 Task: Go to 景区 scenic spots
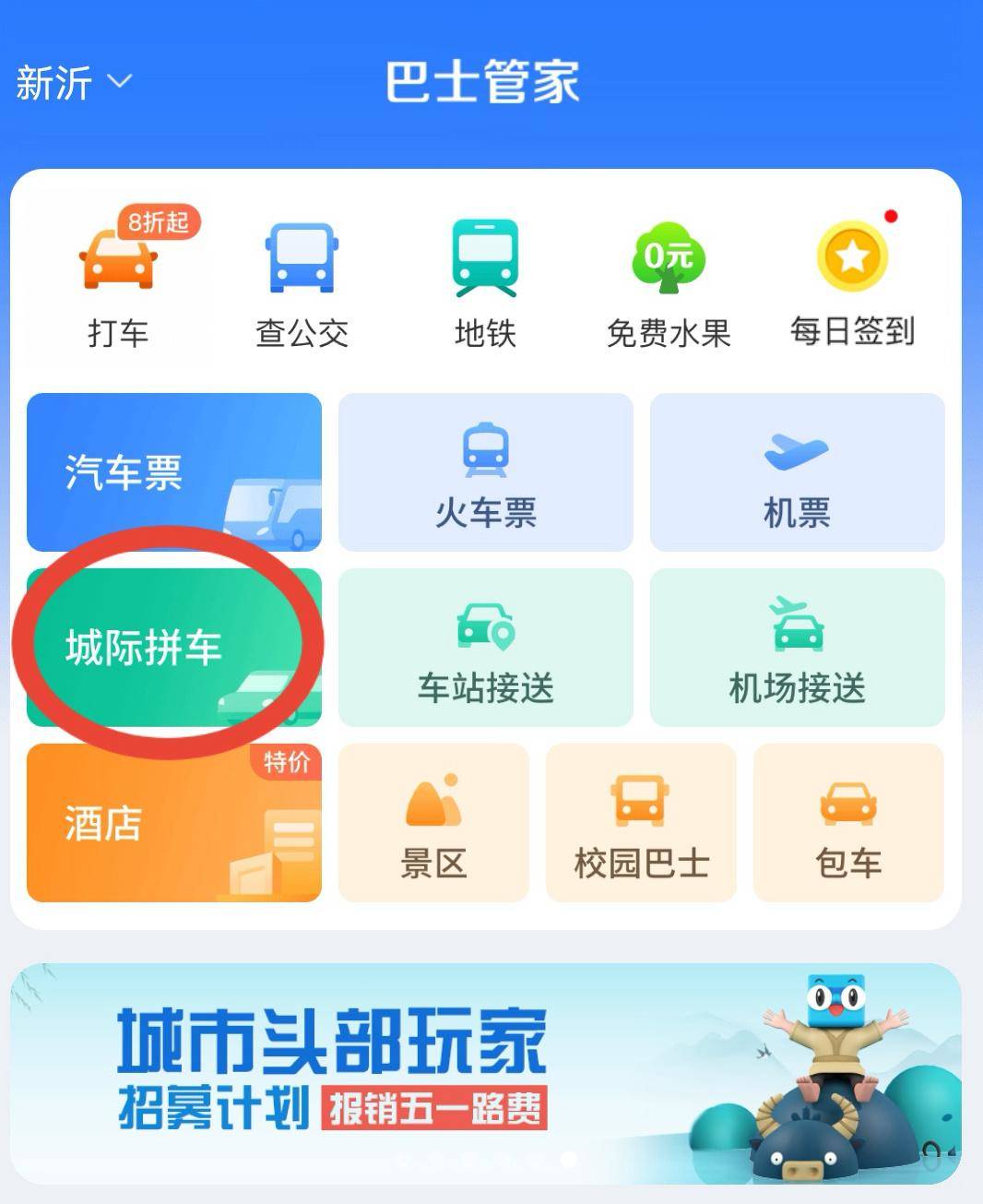tap(433, 823)
